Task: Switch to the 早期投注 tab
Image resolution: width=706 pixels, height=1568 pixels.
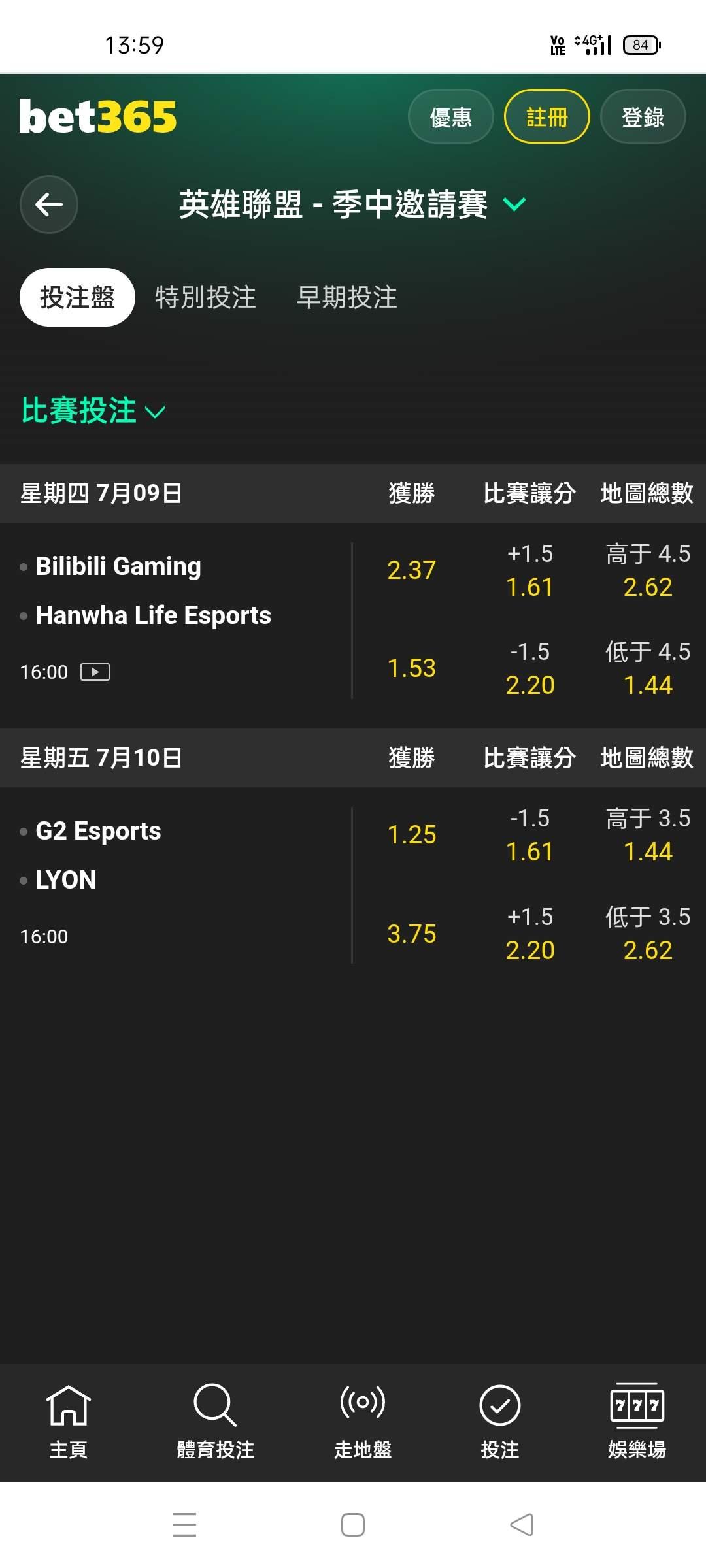Action: (x=347, y=297)
